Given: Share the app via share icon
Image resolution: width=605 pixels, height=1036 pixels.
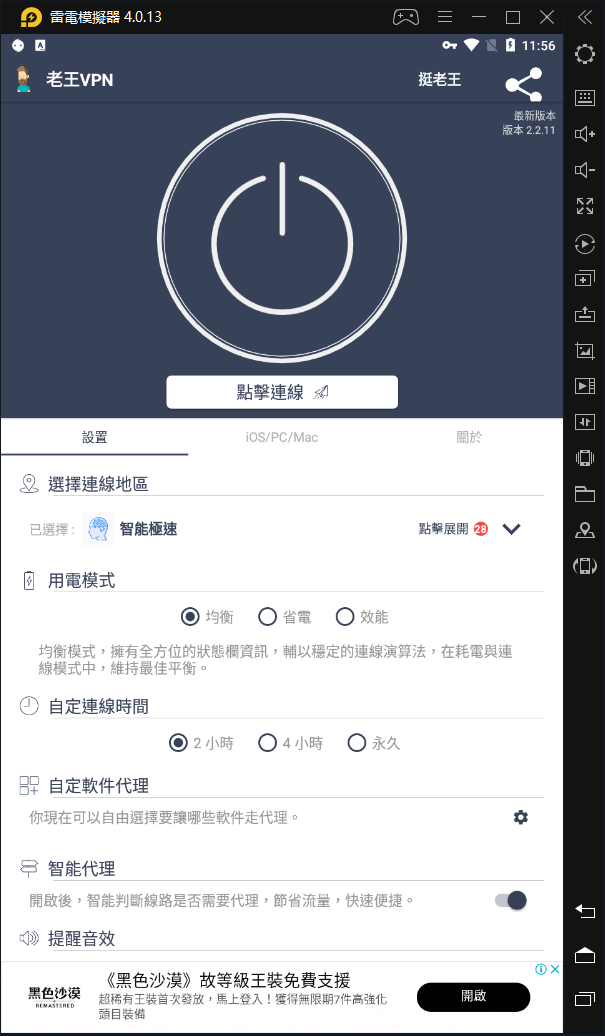Looking at the screenshot, I should pyautogui.click(x=523, y=84).
